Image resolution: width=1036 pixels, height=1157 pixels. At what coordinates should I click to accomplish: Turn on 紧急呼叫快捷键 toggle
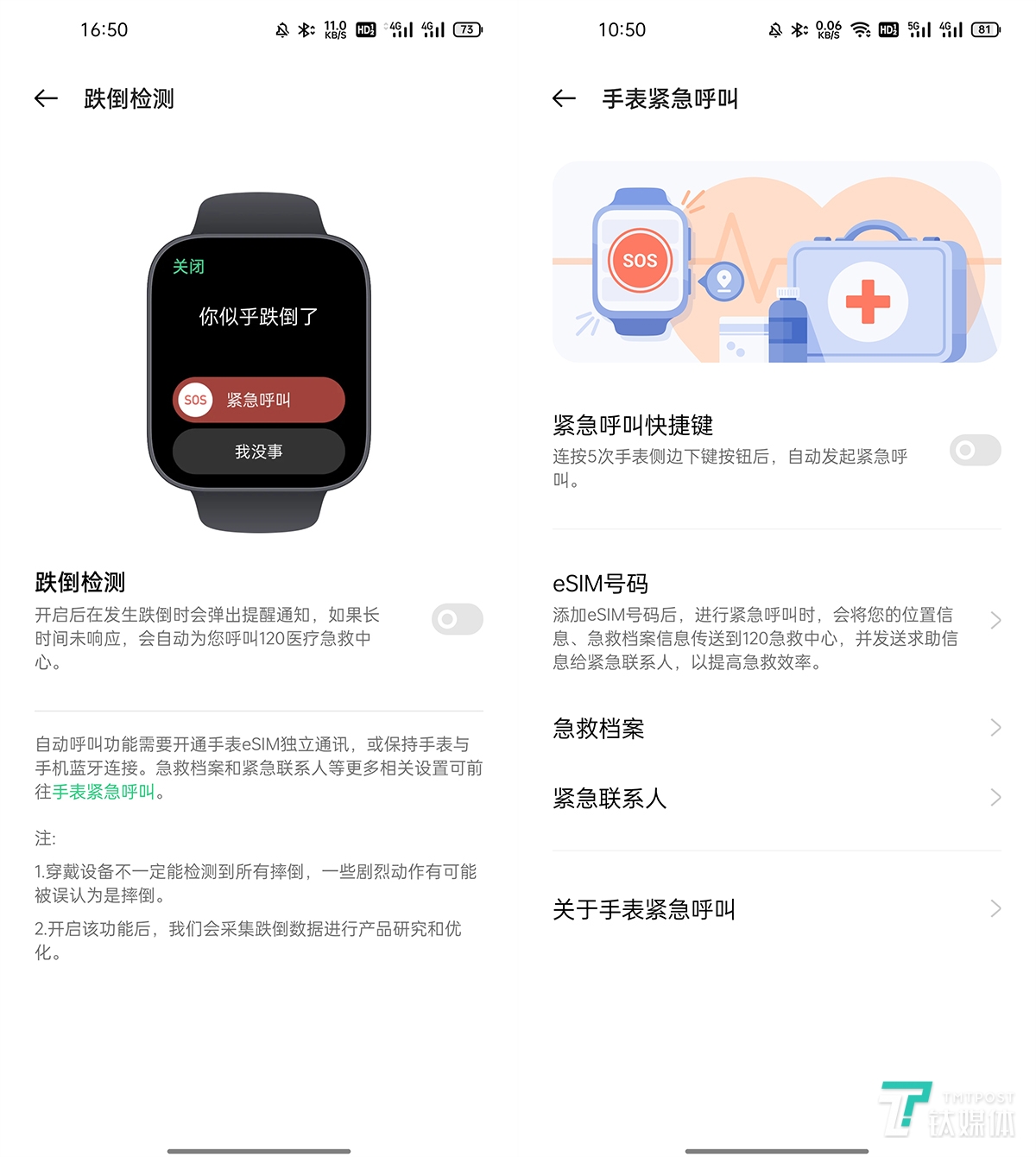click(x=975, y=450)
